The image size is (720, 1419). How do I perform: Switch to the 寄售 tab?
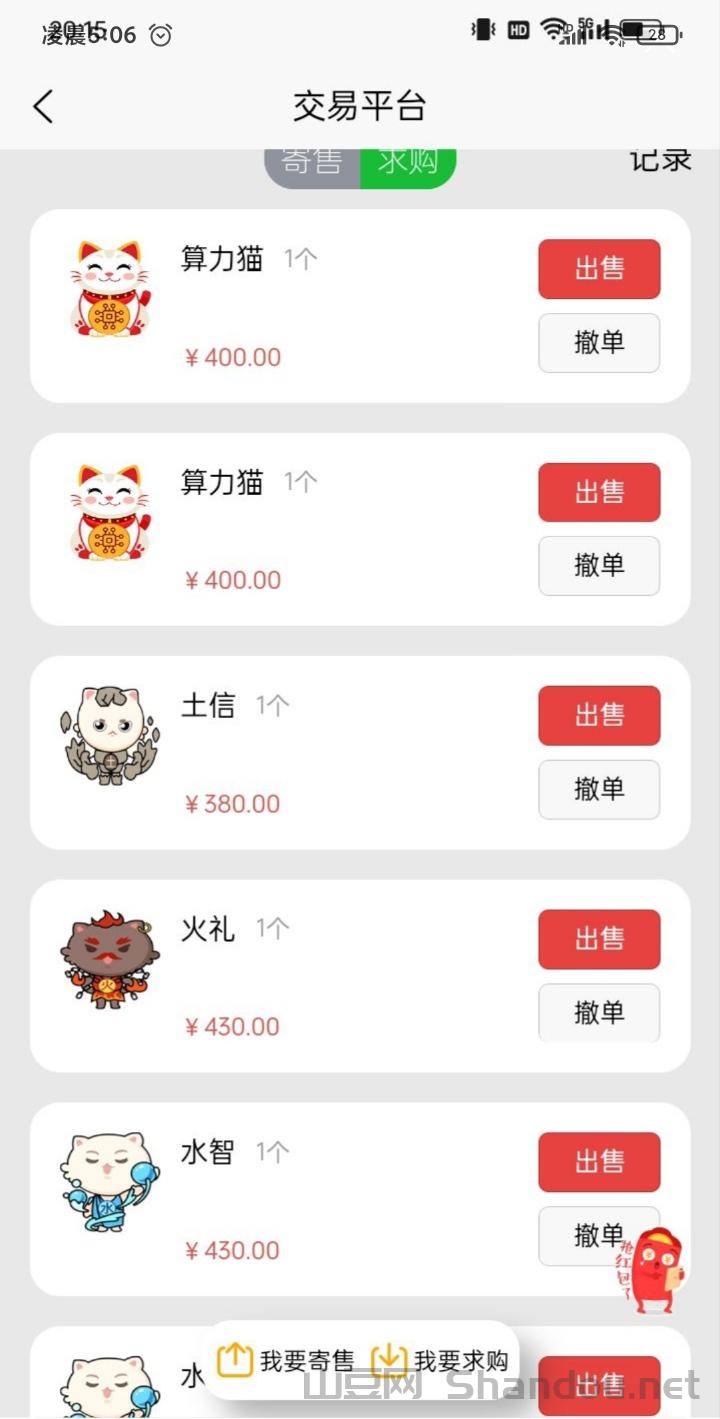[x=312, y=164]
